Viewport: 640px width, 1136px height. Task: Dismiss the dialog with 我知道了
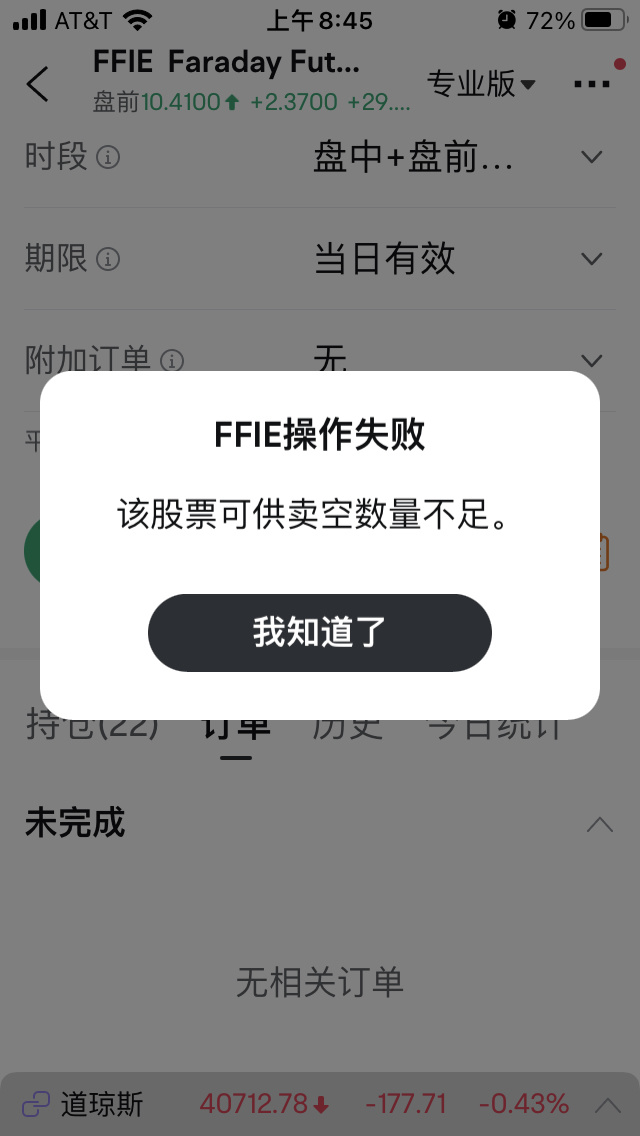pos(320,632)
